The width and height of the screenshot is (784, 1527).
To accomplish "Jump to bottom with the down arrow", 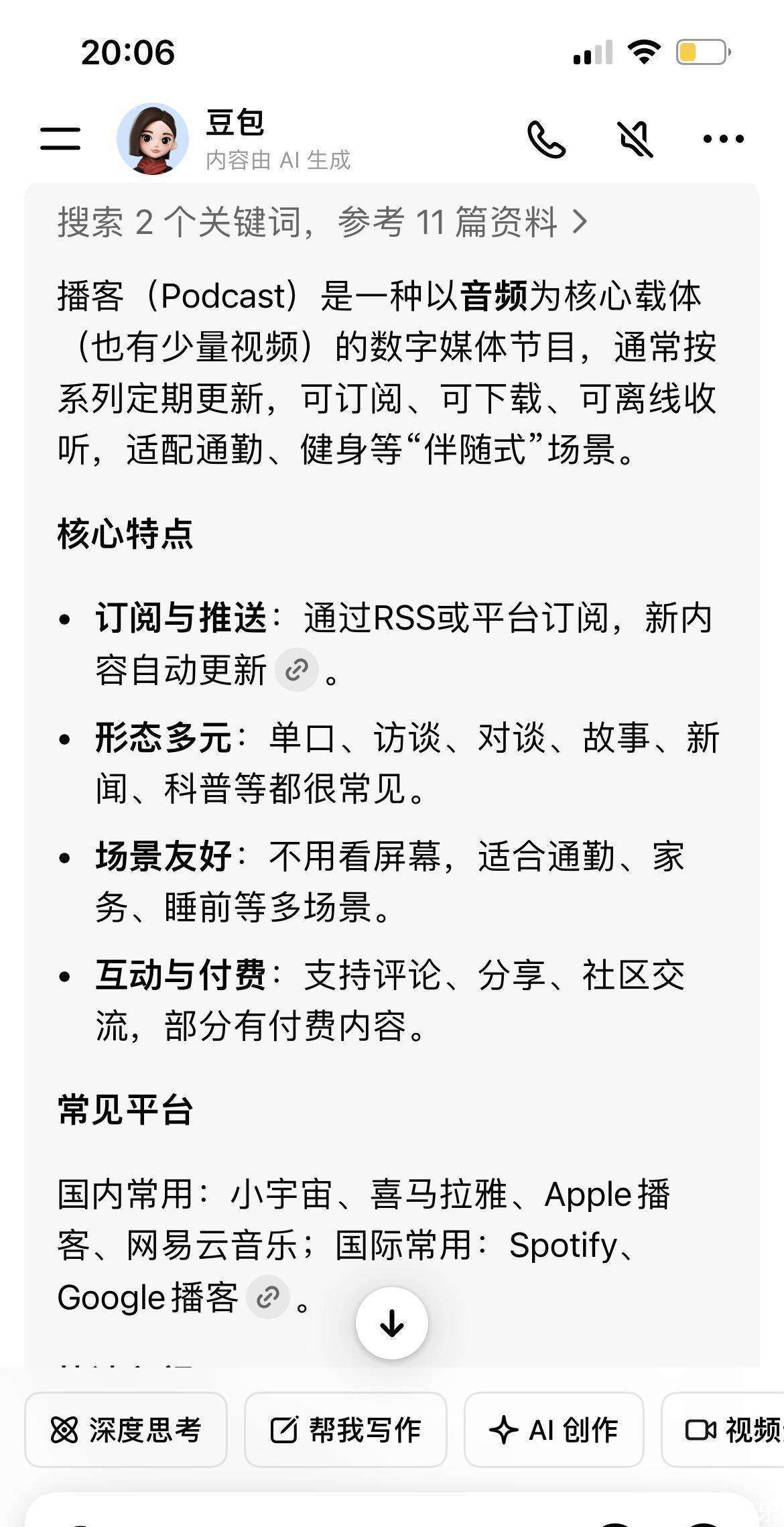I will [x=392, y=1323].
